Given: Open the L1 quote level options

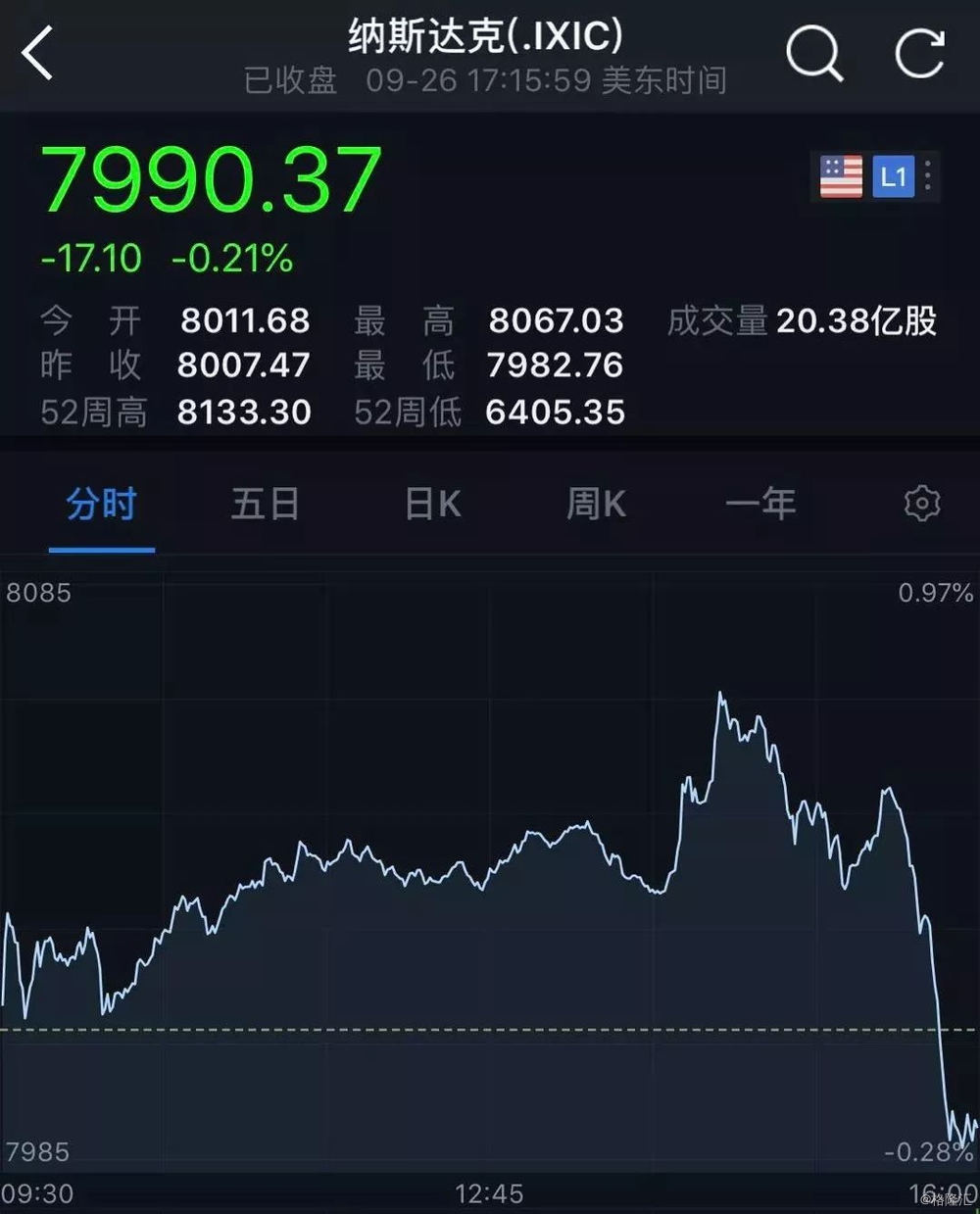Looking at the screenshot, I should pos(895,177).
